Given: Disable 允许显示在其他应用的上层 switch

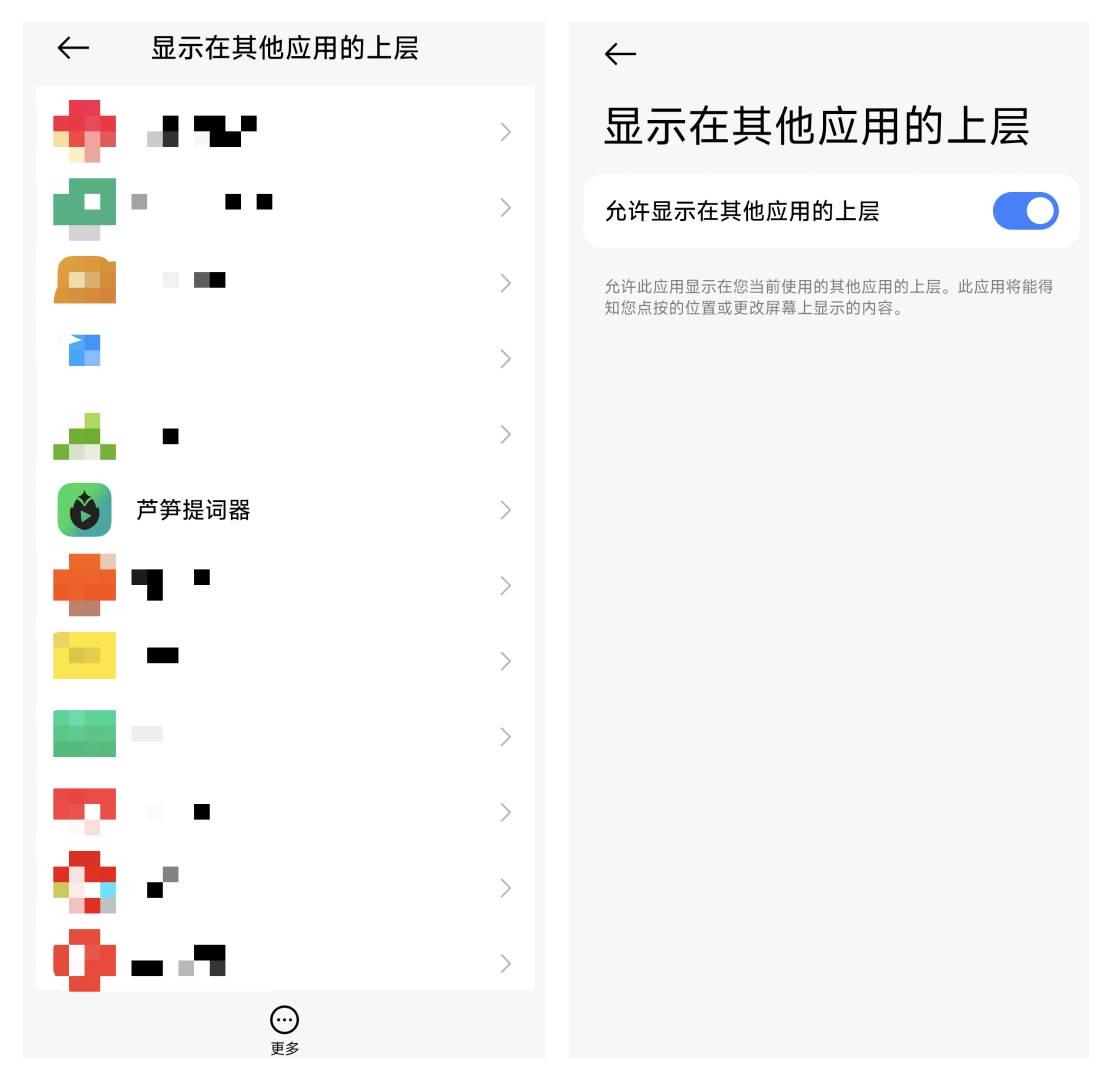Looking at the screenshot, I should [x=1025, y=211].
